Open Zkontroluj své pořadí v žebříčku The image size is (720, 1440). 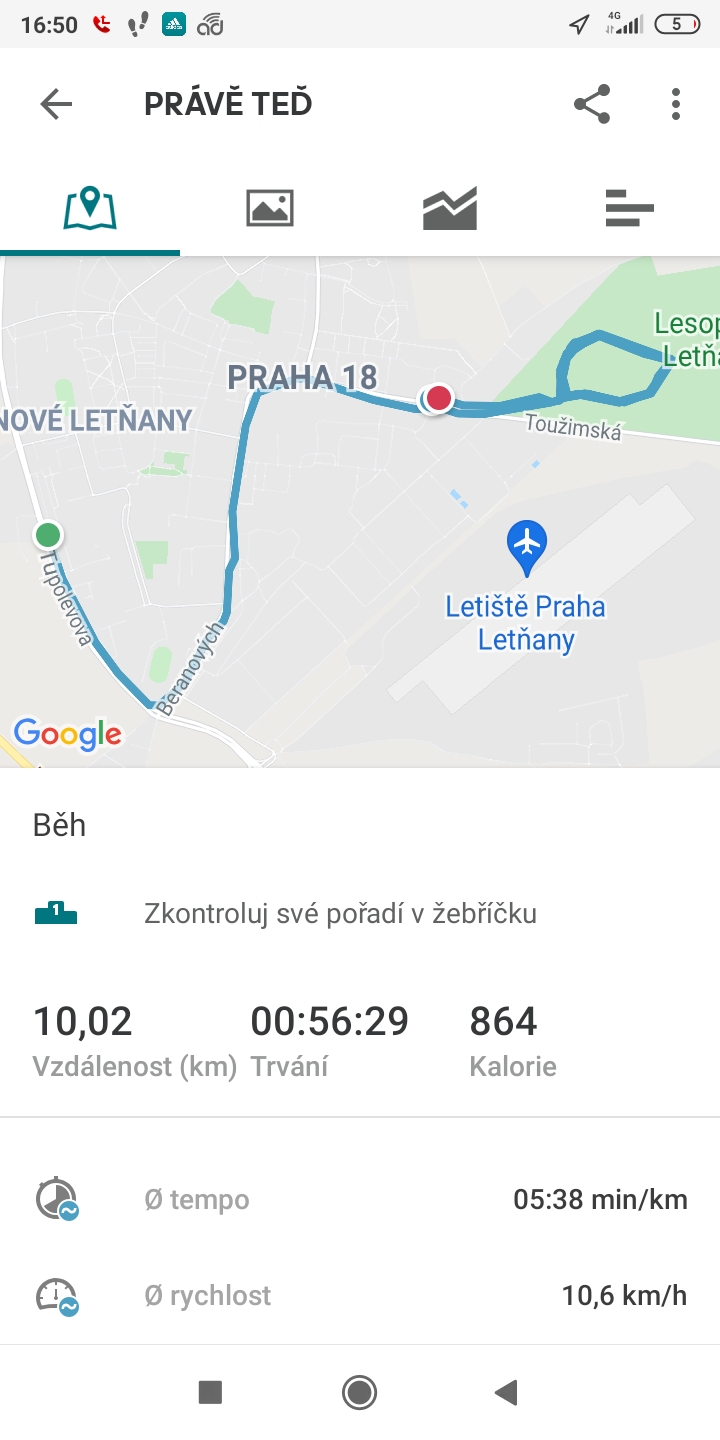tap(360, 913)
